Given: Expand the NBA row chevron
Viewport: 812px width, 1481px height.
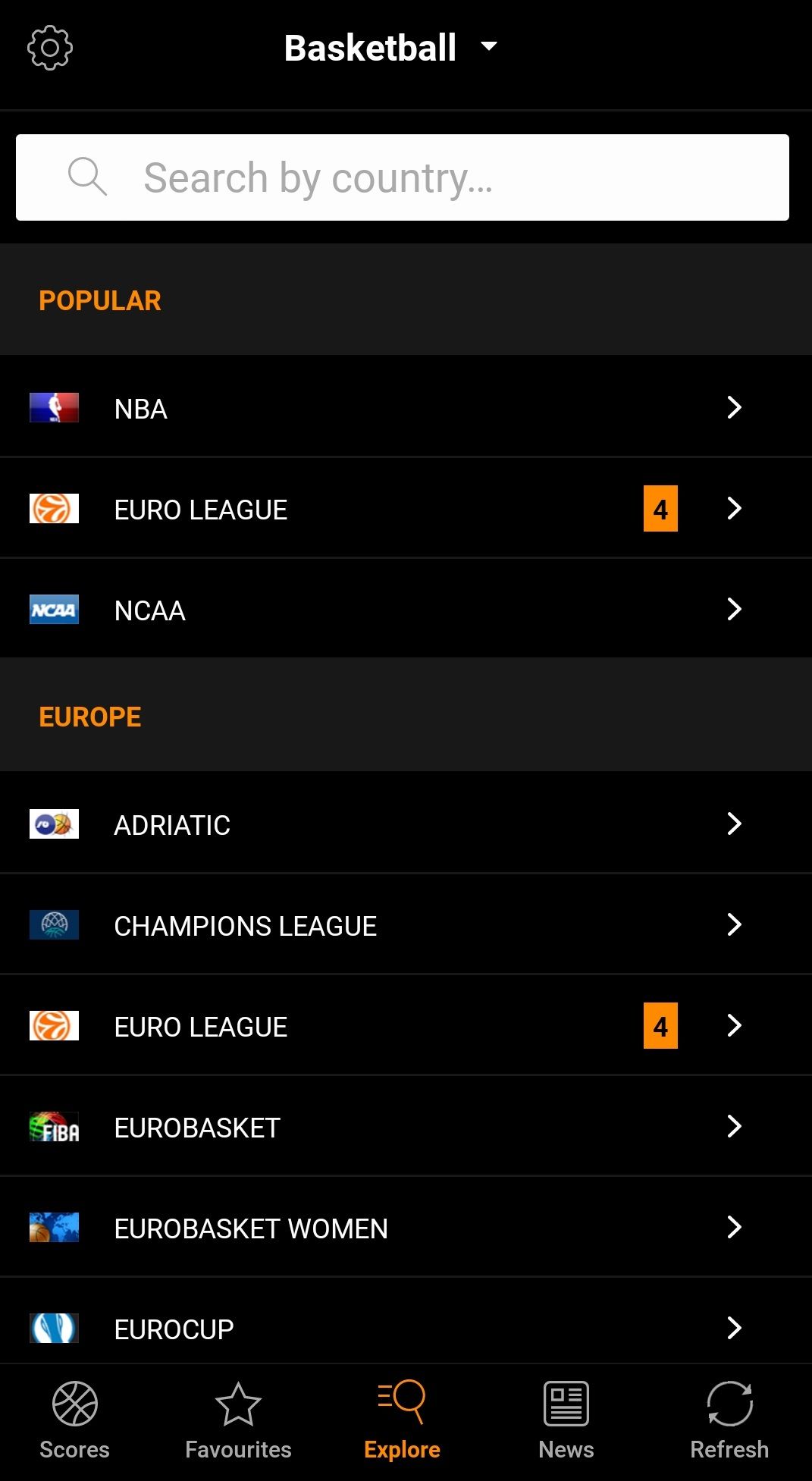Looking at the screenshot, I should [733, 407].
